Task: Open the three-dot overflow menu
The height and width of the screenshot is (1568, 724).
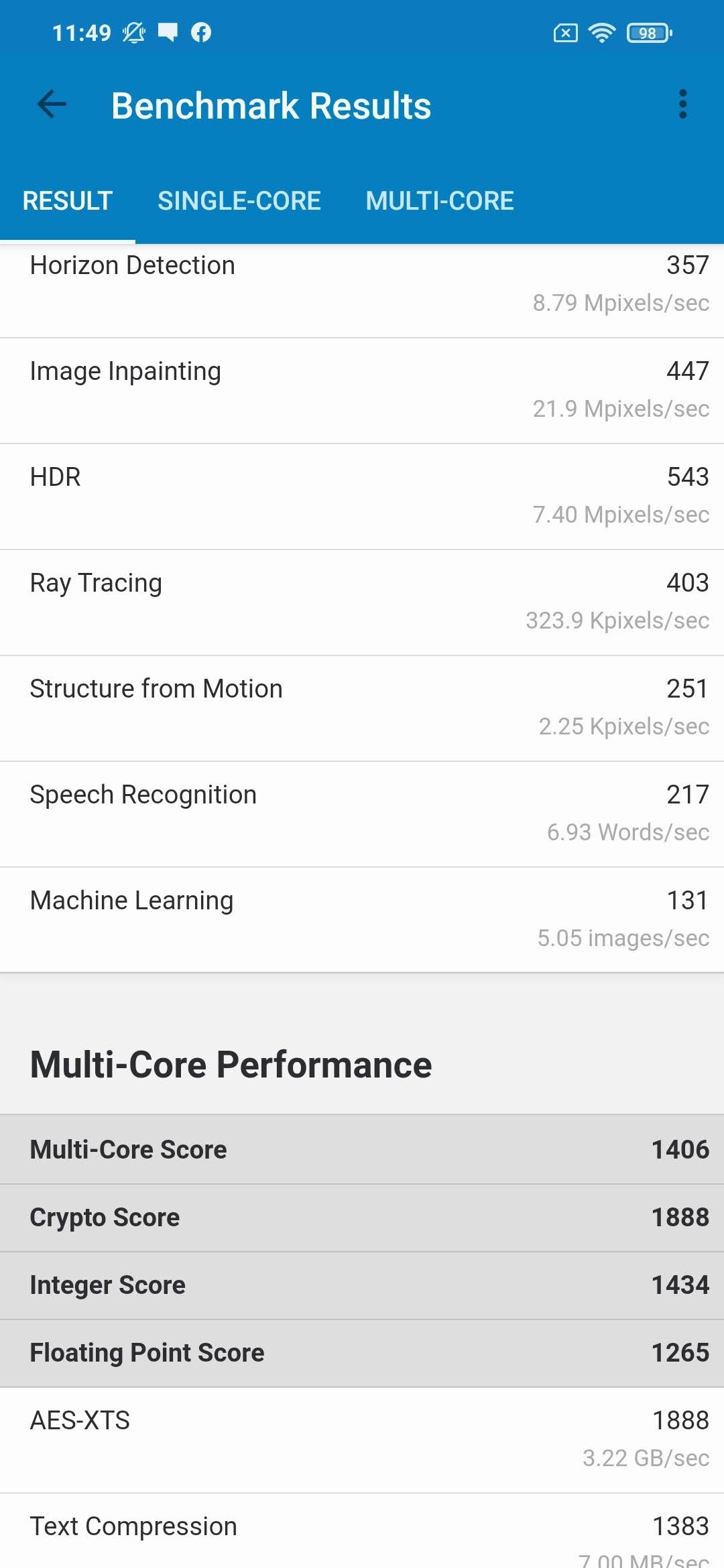Action: tap(682, 105)
